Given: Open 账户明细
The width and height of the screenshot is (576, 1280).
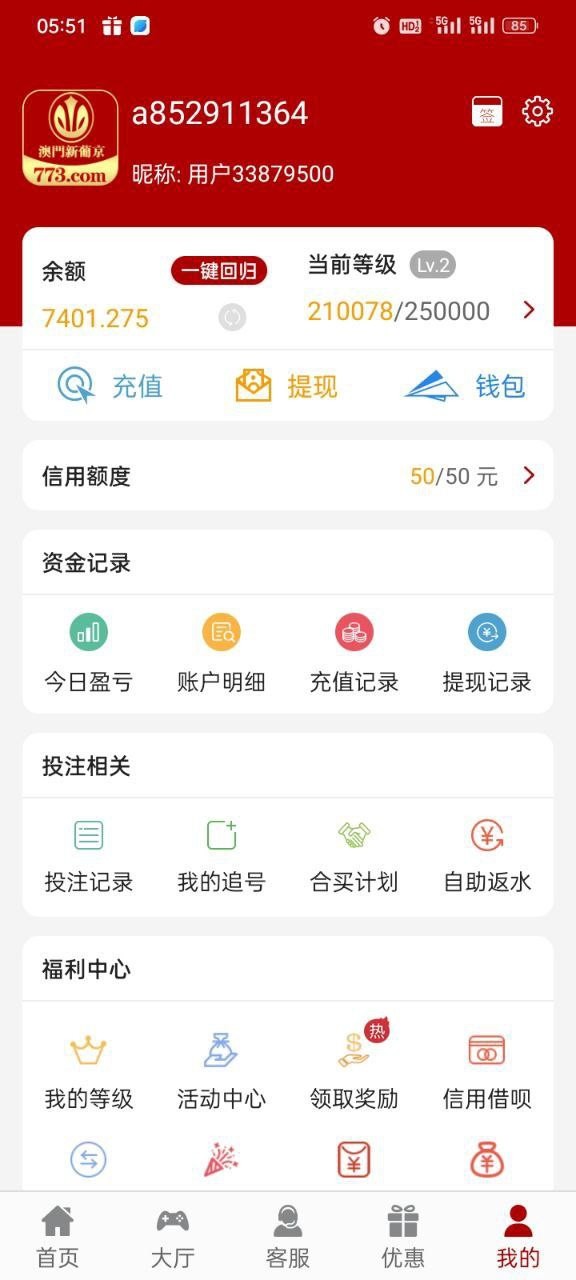Looking at the screenshot, I should [x=221, y=655].
